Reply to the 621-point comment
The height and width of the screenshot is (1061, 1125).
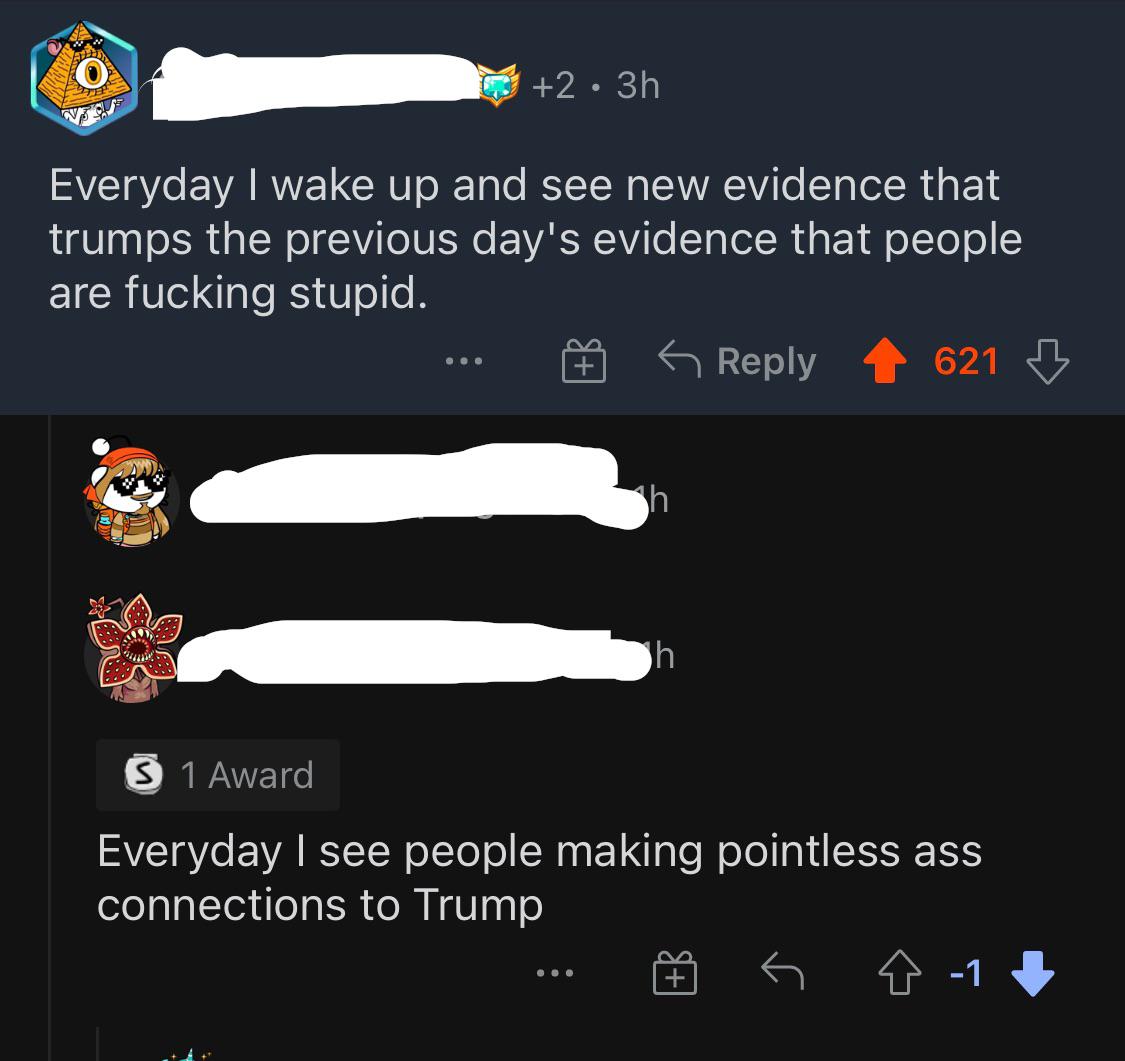coord(737,361)
